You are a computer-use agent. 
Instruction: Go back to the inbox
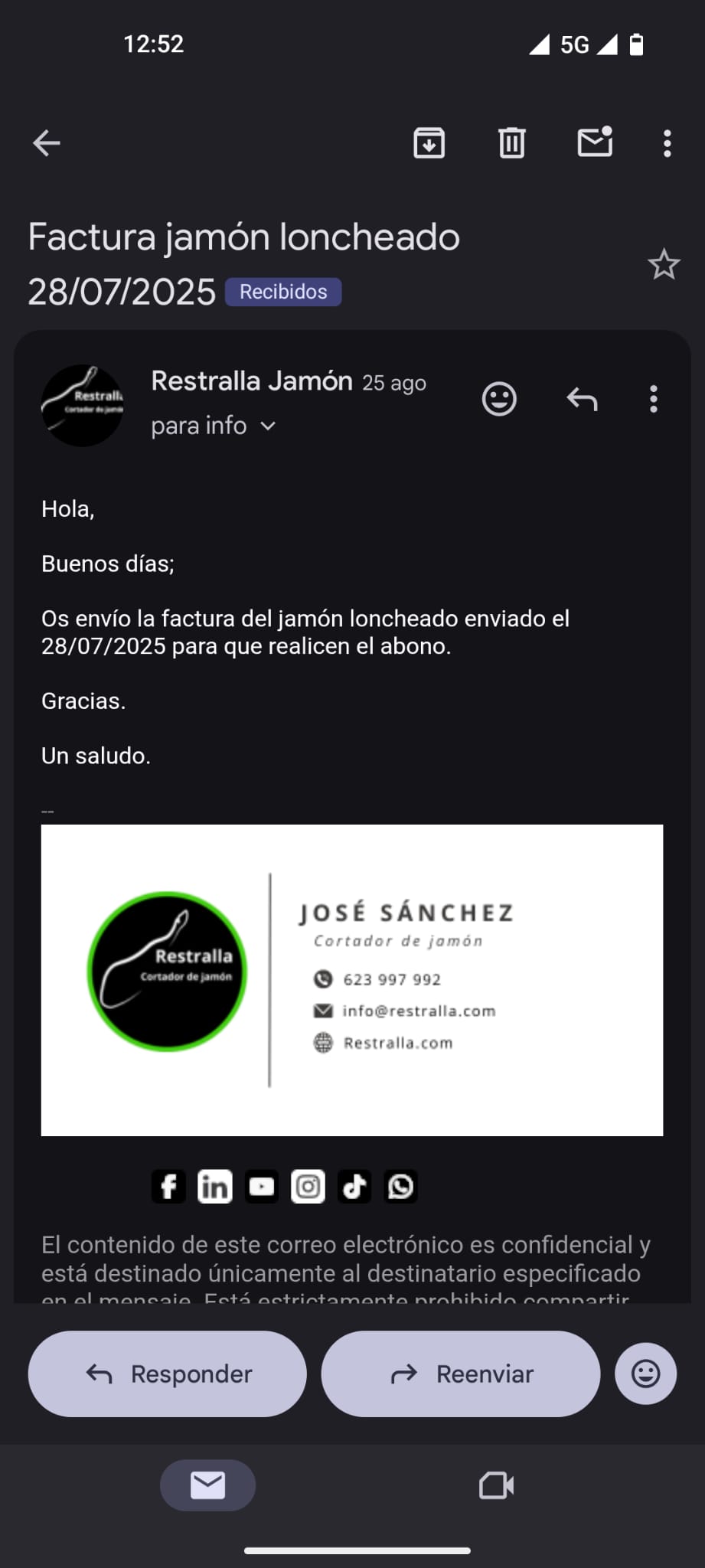point(47,143)
